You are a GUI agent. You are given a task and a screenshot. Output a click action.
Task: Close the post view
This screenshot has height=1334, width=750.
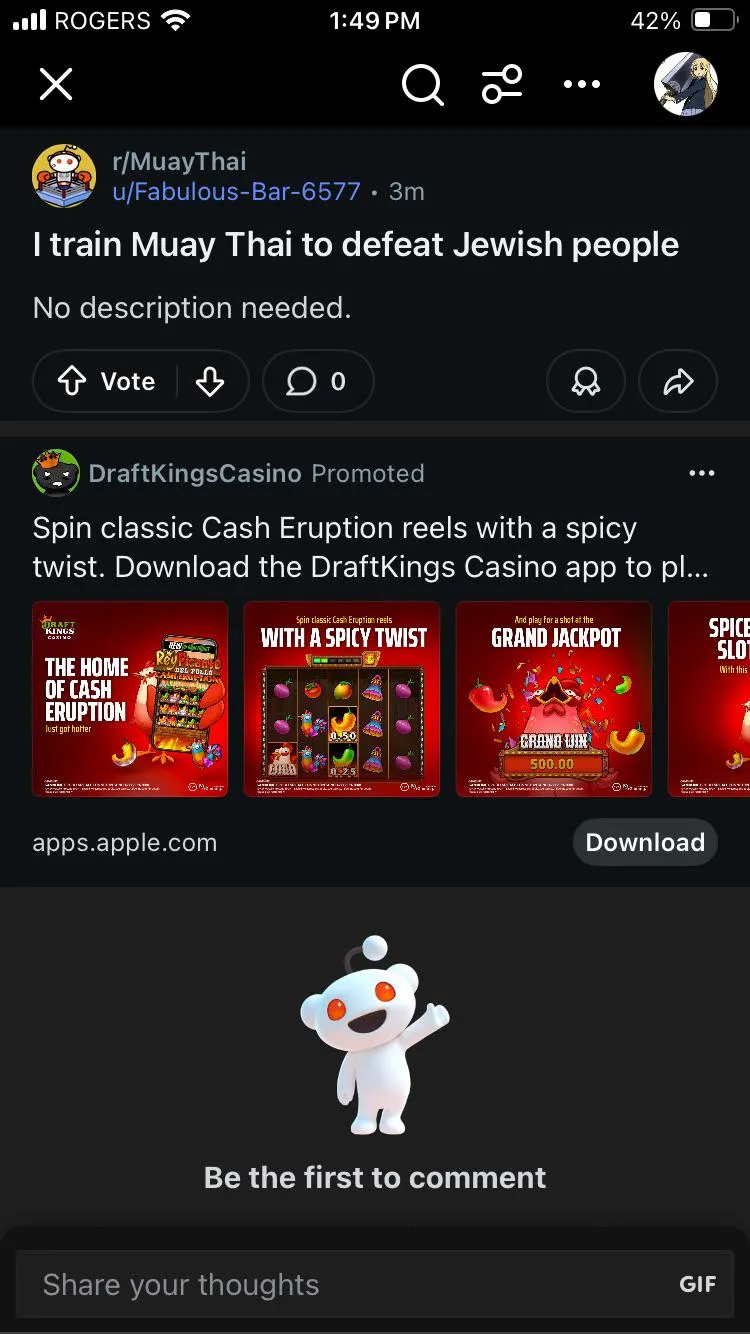[x=56, y=85]
